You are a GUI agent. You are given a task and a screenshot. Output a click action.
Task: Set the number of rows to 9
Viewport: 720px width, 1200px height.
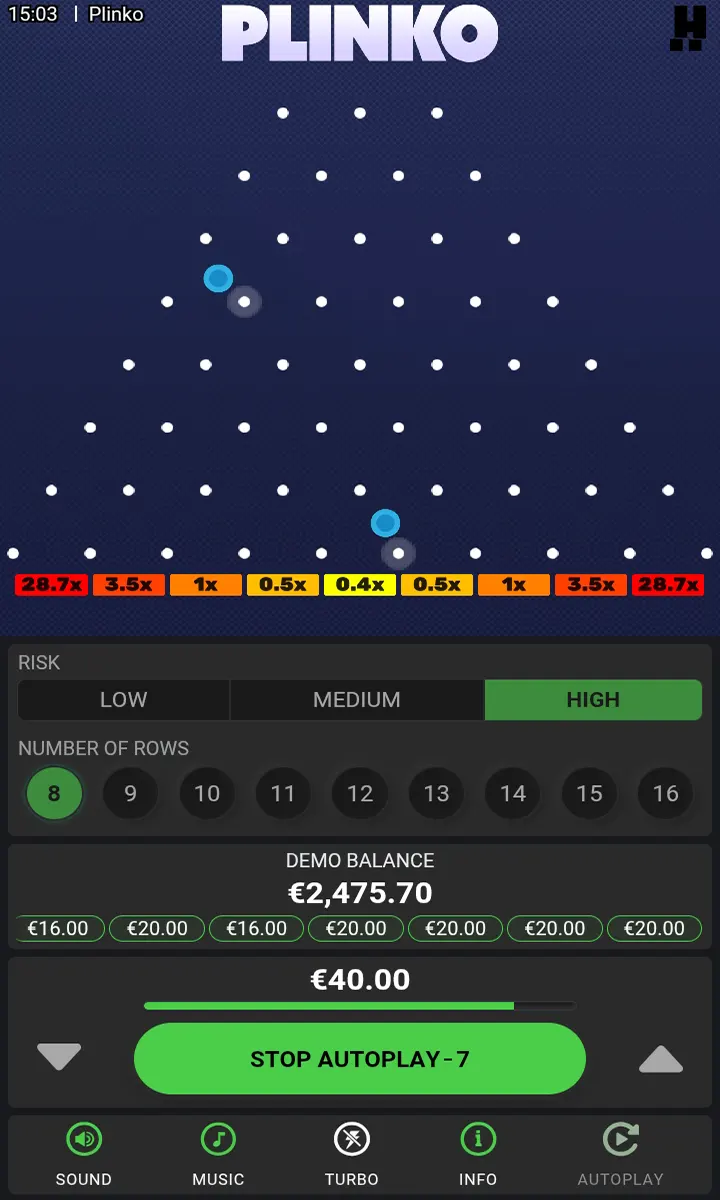[x=130, y=793]
